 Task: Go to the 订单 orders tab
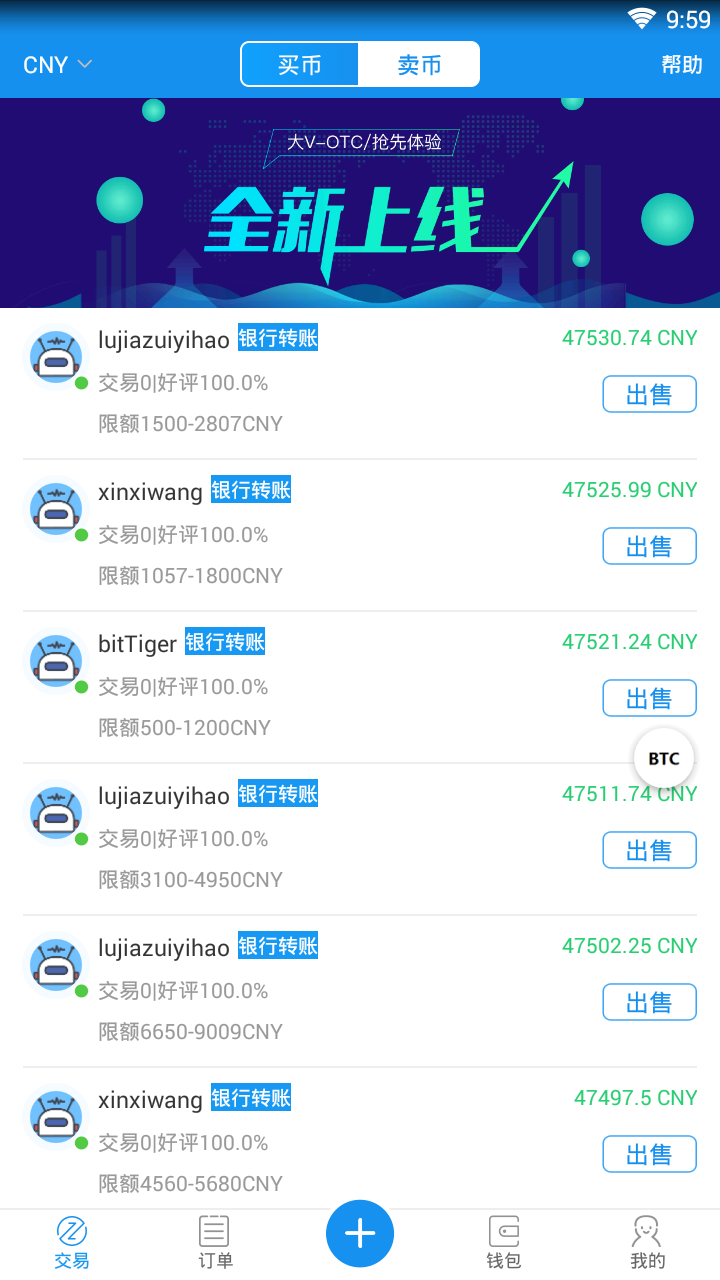click(215, 1243)
